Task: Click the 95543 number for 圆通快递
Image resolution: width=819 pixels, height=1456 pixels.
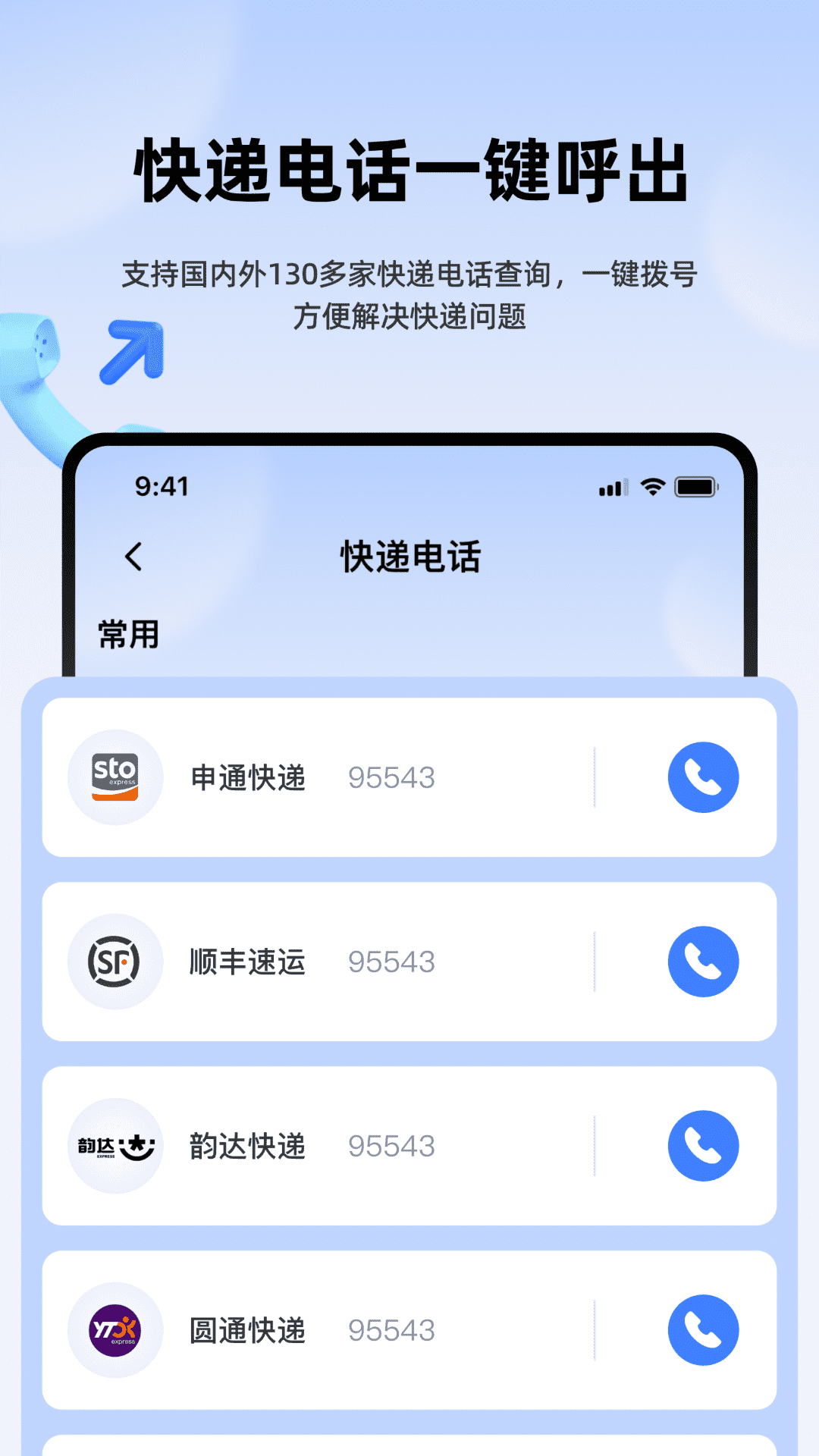Action: tap(391, 1329)
